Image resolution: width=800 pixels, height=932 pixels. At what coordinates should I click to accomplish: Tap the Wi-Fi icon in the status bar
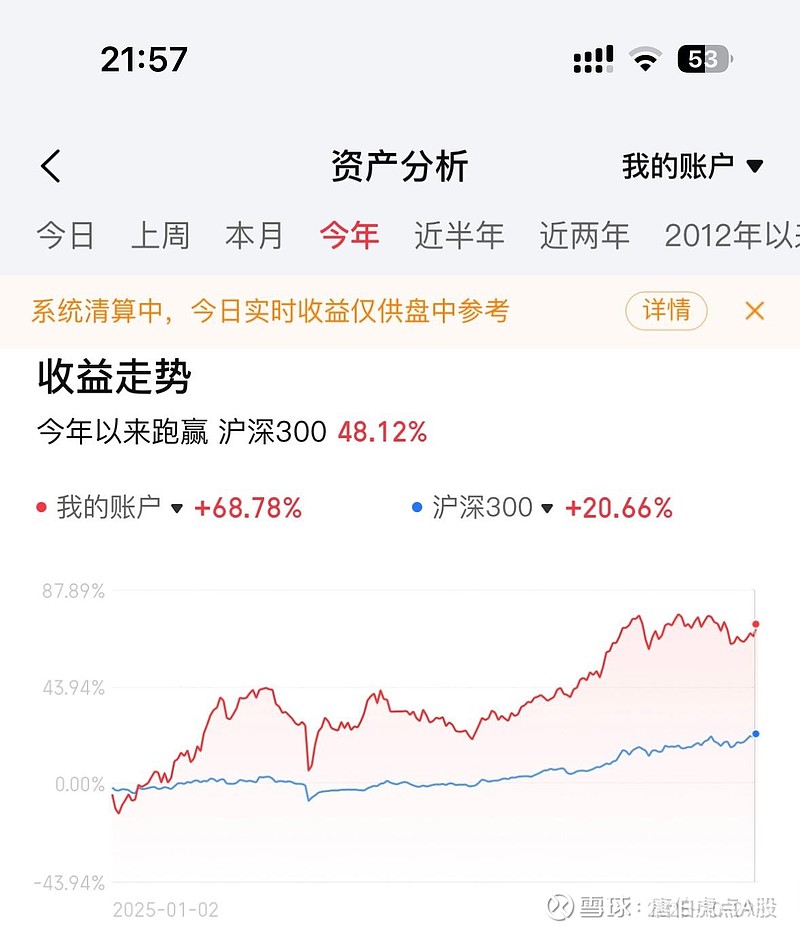(645, 60)
